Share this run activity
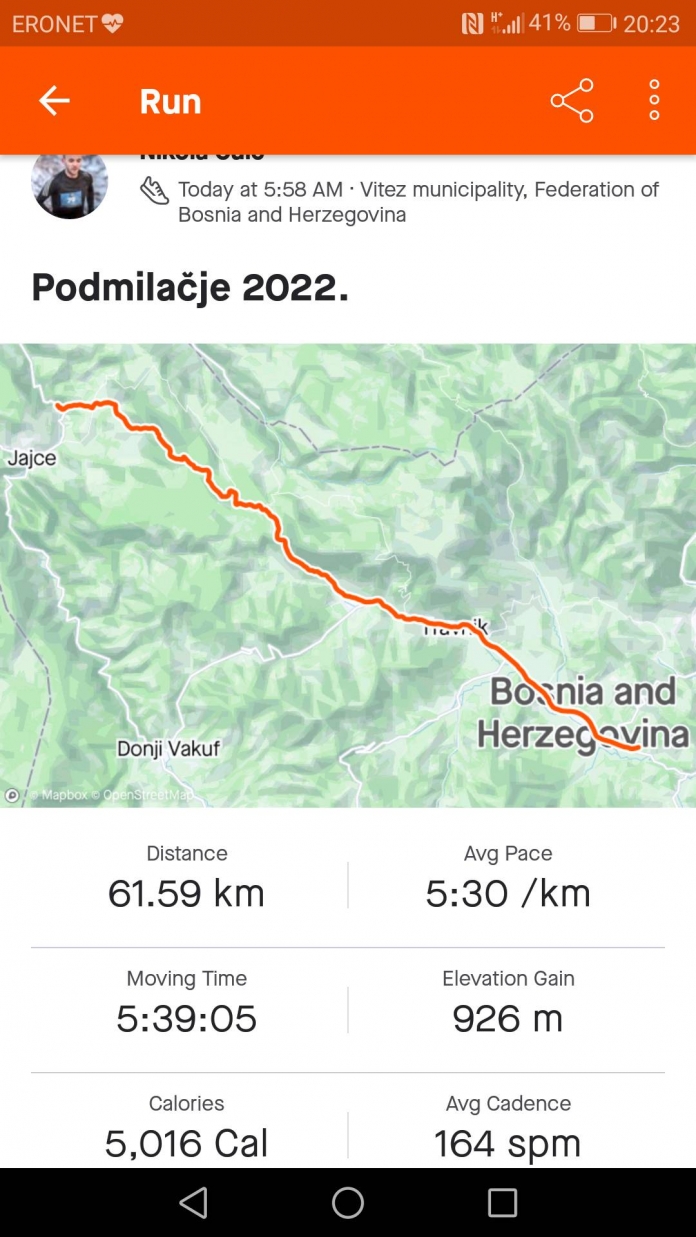 coord(572,101)
